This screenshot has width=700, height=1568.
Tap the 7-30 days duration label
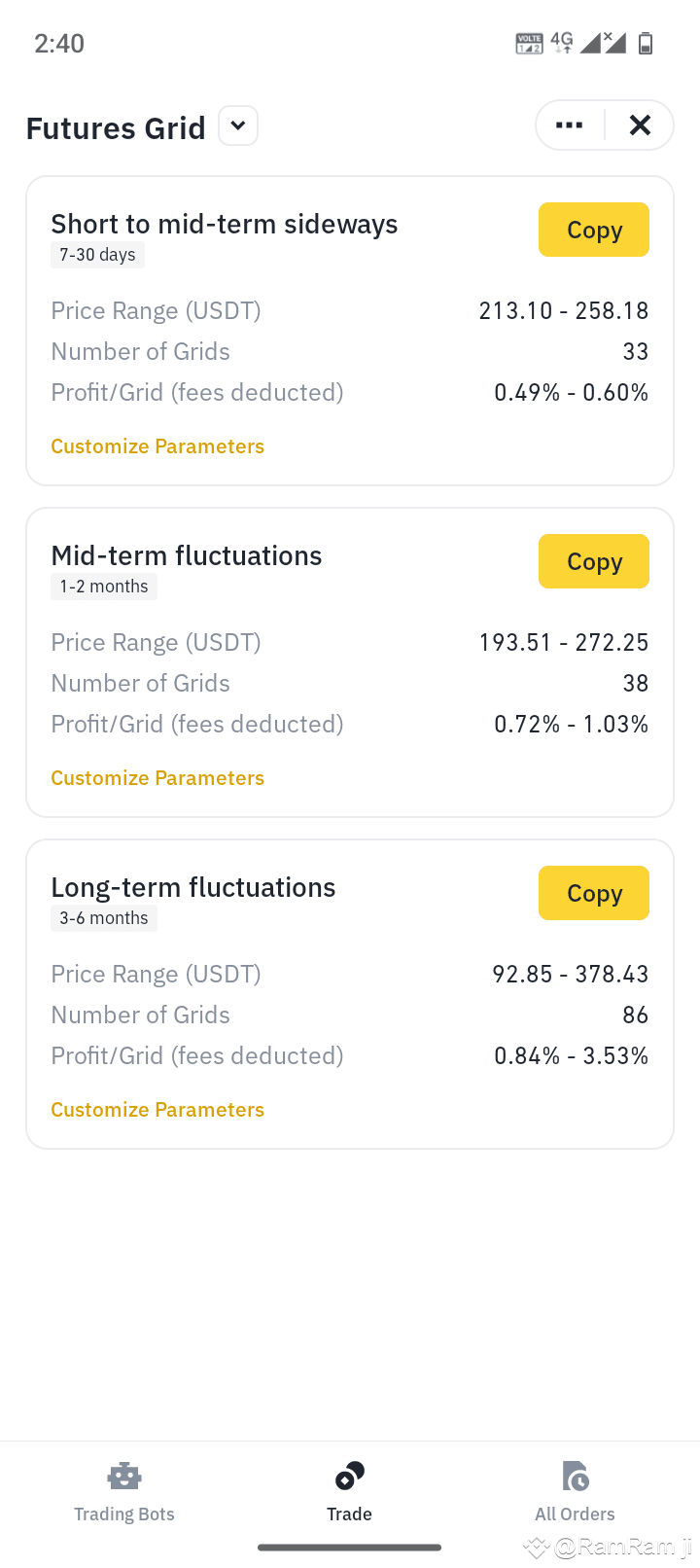tap(97, 255)
